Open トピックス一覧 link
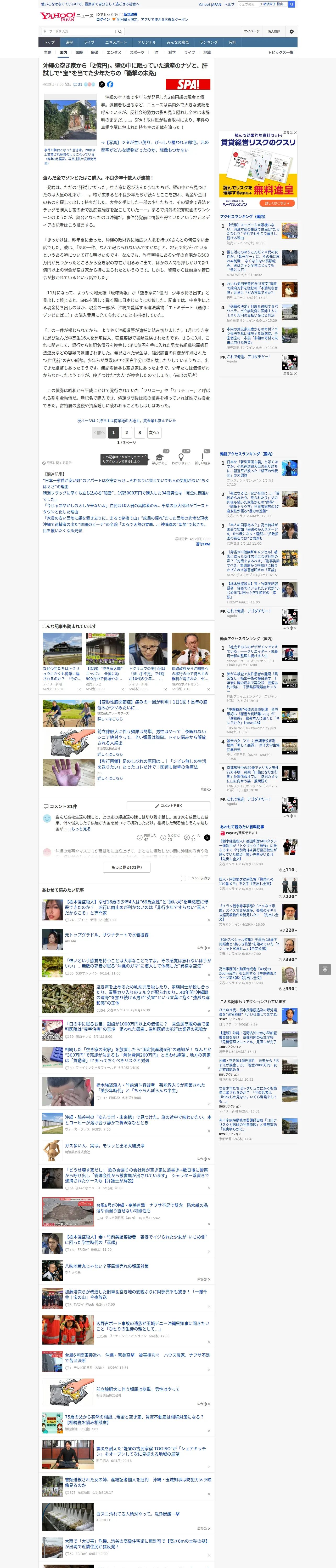336x1568 pixels. (281, 52)
